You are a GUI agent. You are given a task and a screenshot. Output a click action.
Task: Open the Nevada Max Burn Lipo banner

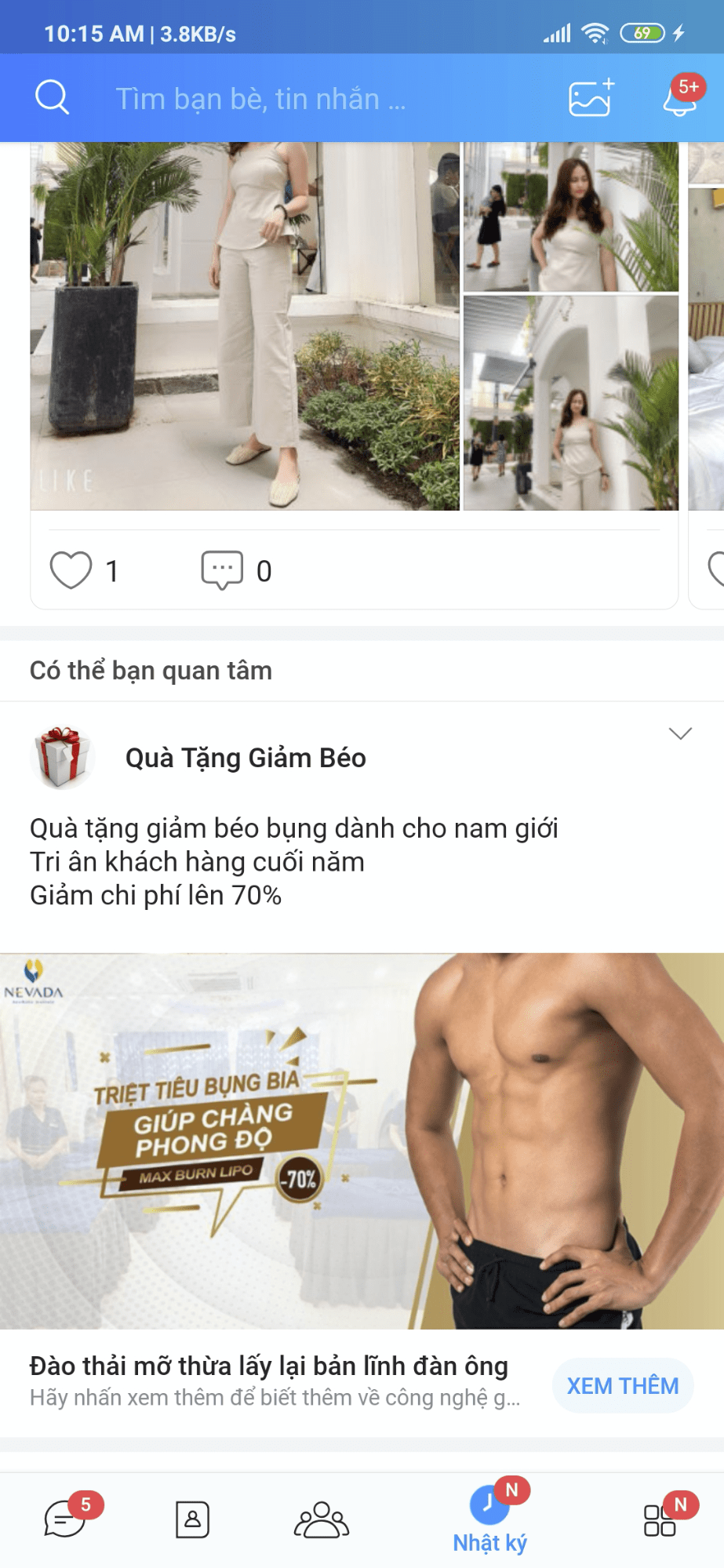[362, 1141]
